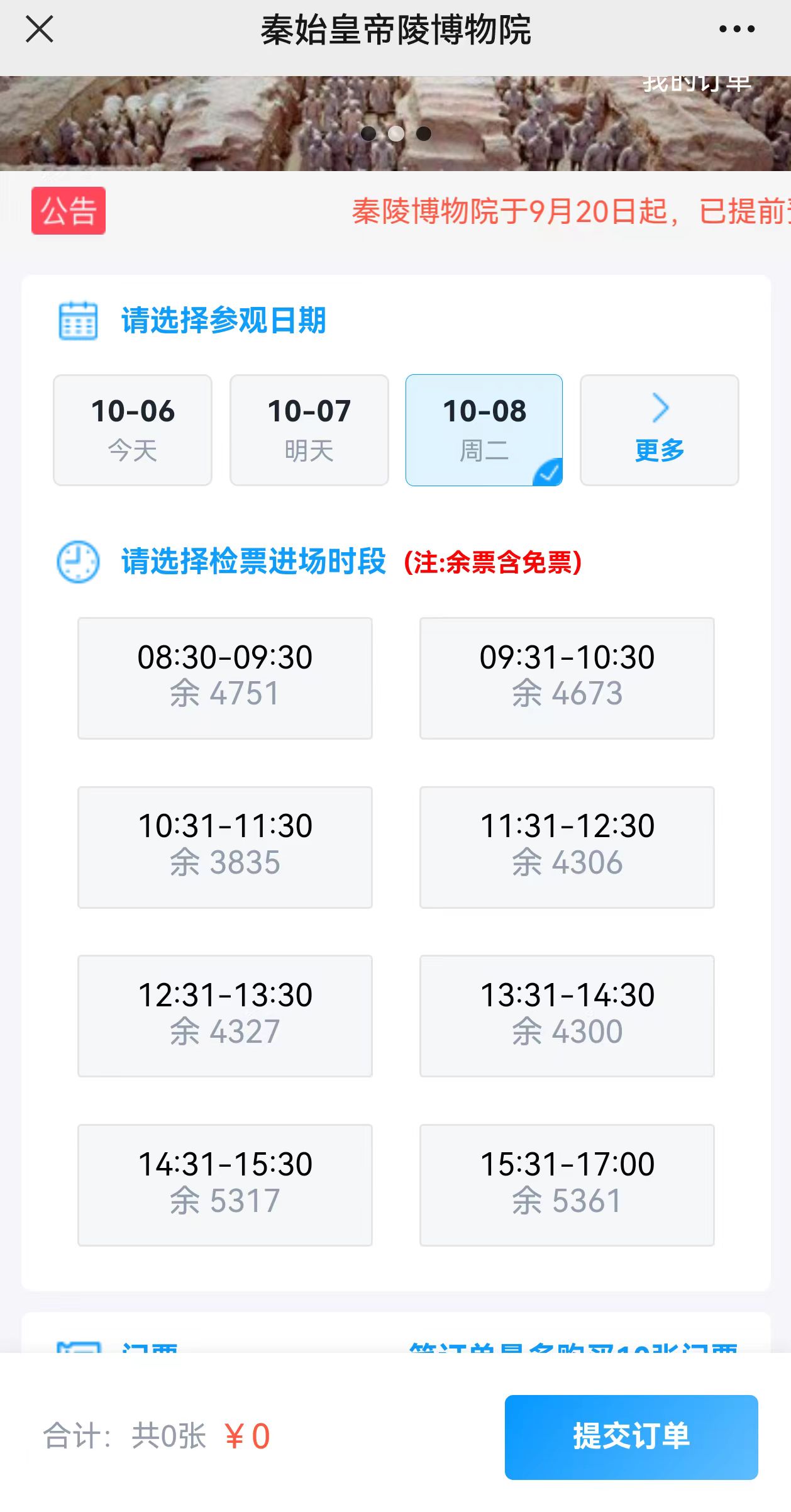Select the 09:31-10:30 entry time slot
Viewport: 791px width, 1512px height.
coord(567,677)
